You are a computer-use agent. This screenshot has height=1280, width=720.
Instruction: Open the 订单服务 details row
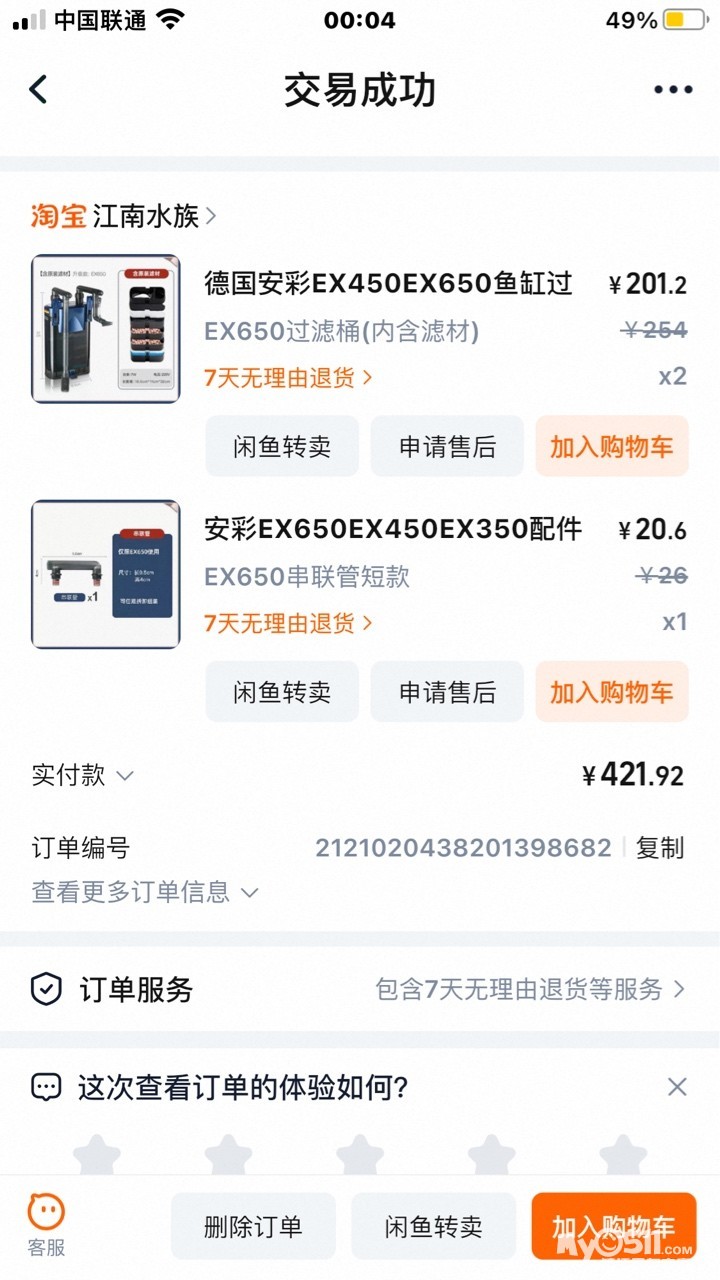tap(360, 990)
